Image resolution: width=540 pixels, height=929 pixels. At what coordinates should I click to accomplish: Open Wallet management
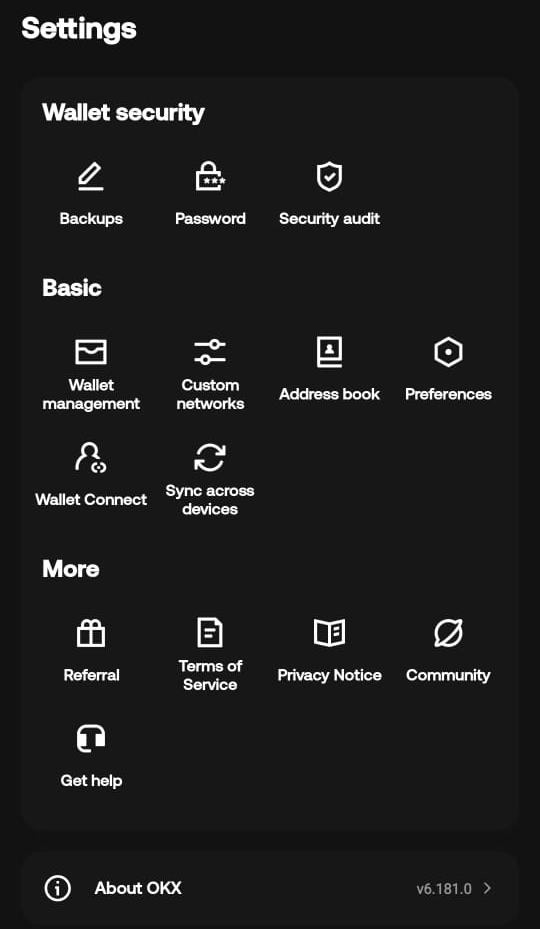(91, 374)
